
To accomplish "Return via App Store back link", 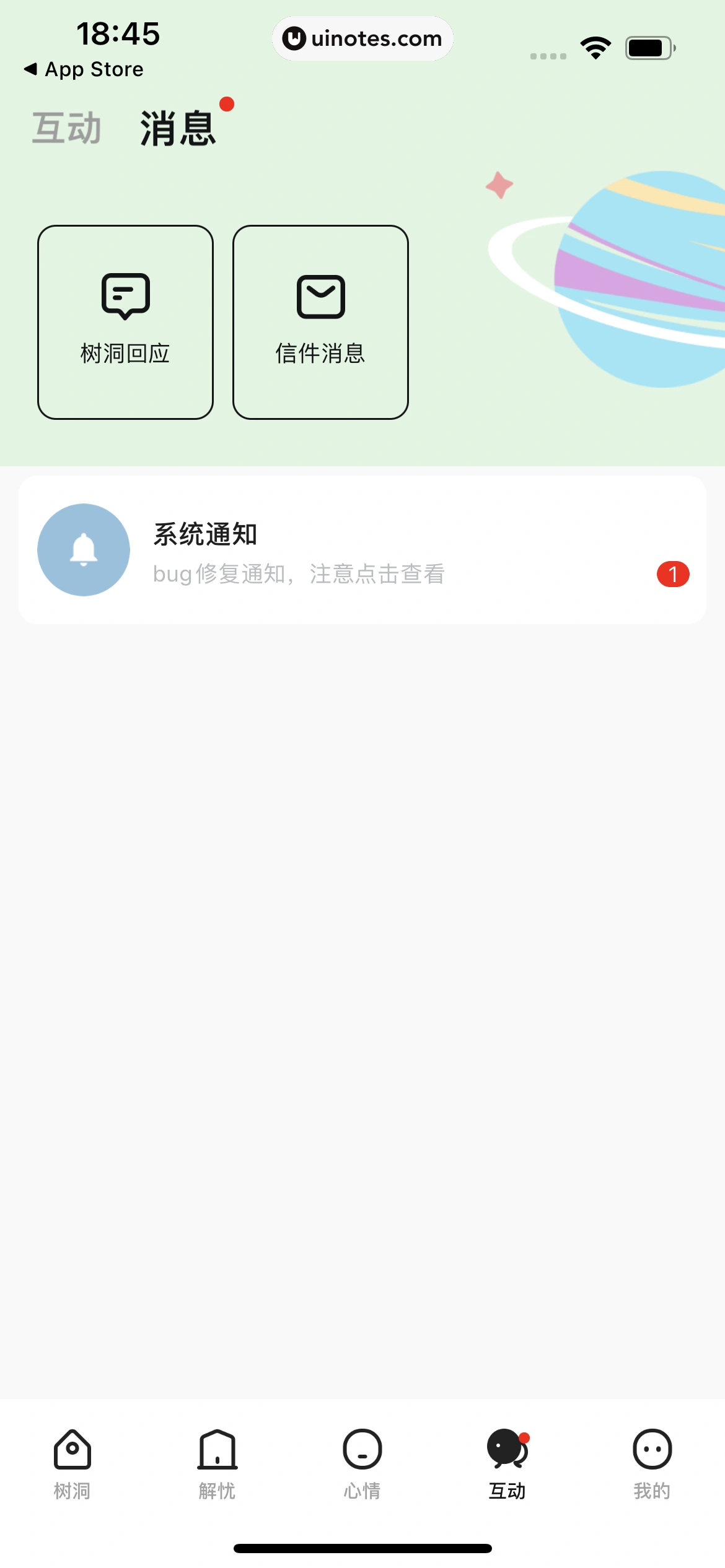I will [x=84, y=69].
